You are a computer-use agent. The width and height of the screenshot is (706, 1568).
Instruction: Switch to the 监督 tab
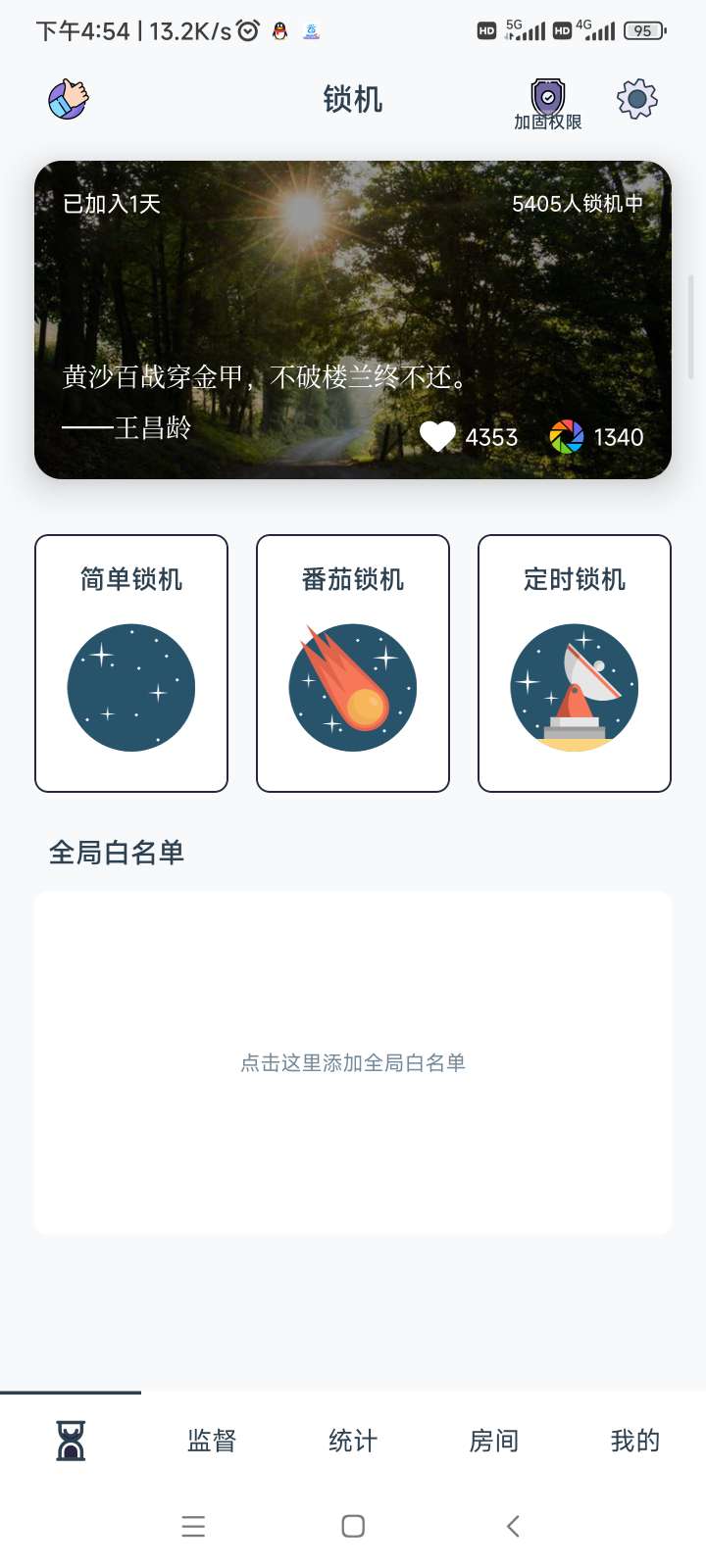coord(211,1441)
